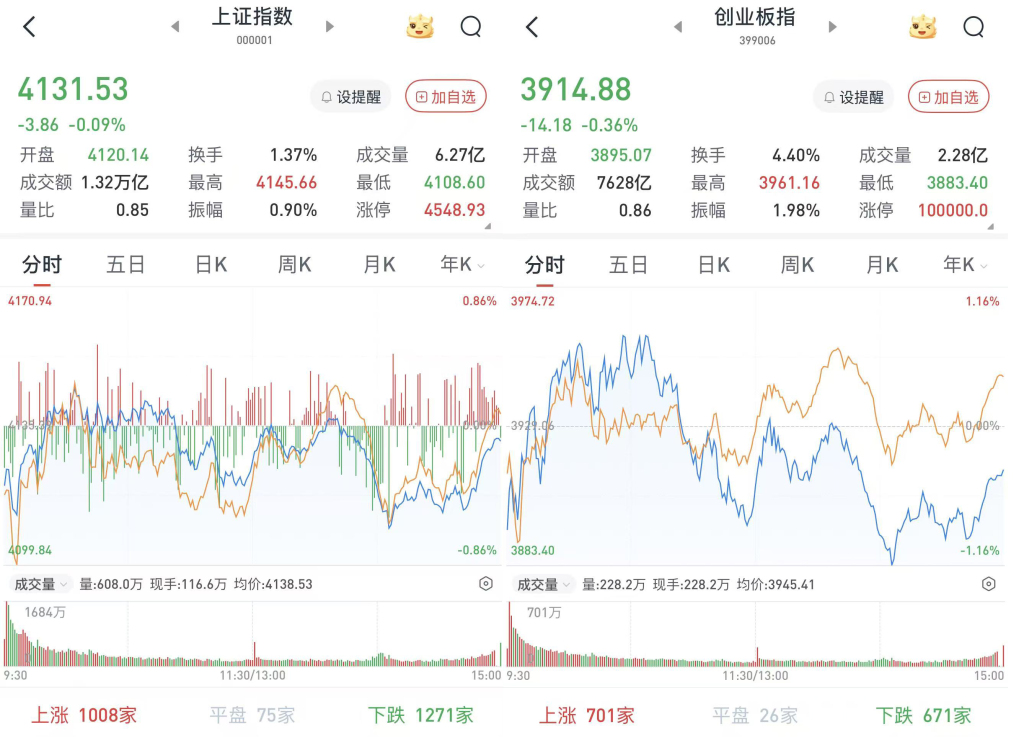This screenshot has width=1024, height=737.
Task: Switch 上证指数 to the next index arrow
Action: [x=330, y=27]
